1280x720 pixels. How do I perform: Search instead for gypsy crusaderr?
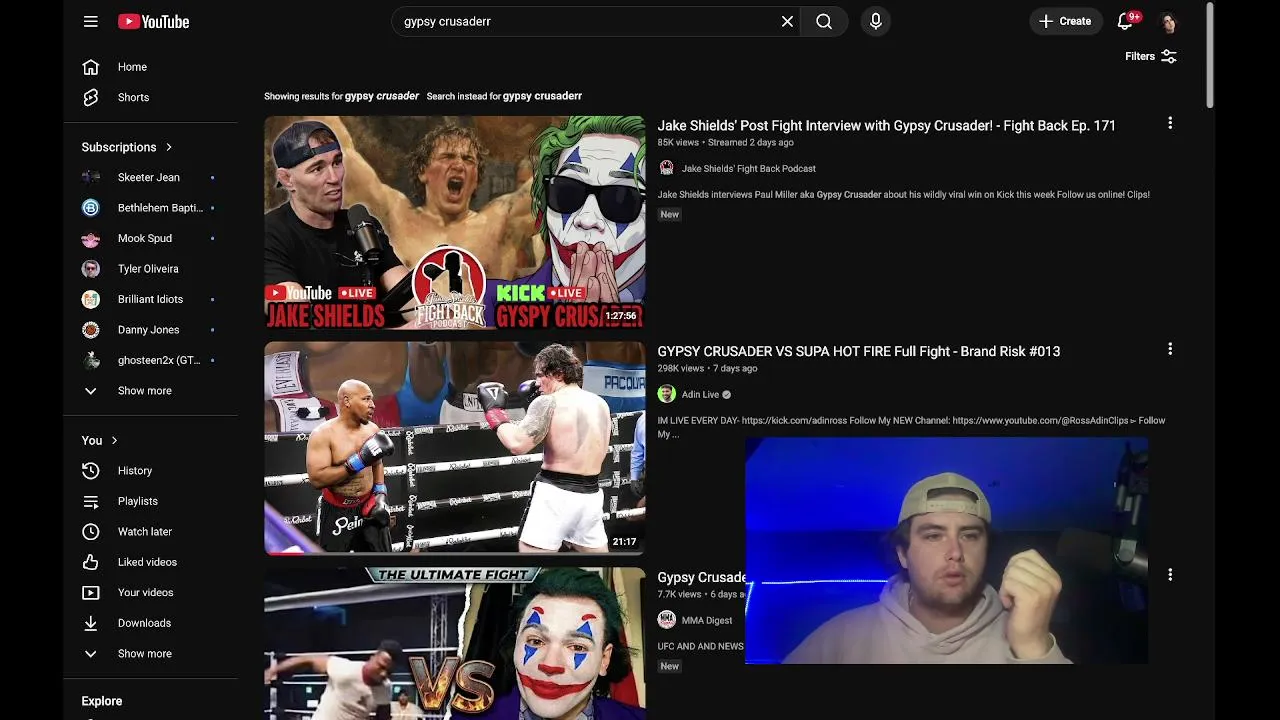[542, 96]
